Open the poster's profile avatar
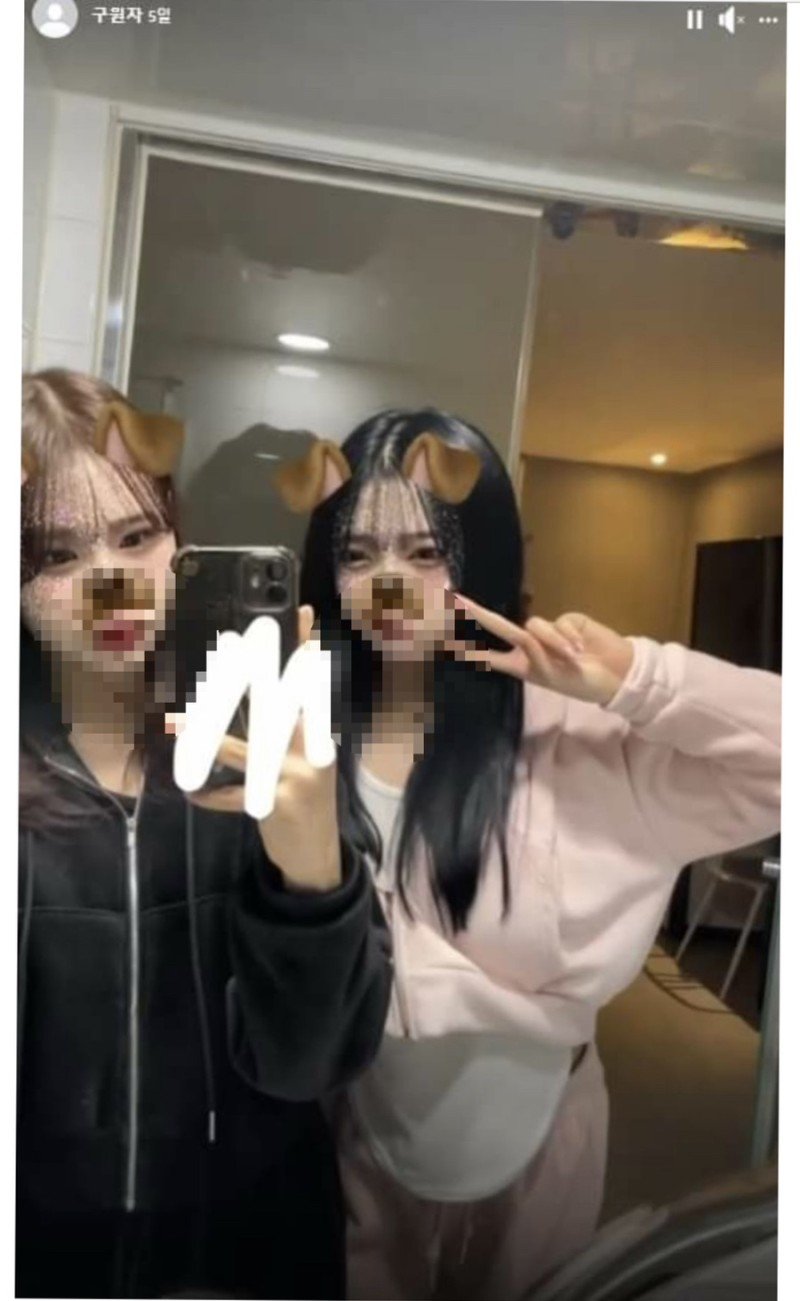 point(54,17)
